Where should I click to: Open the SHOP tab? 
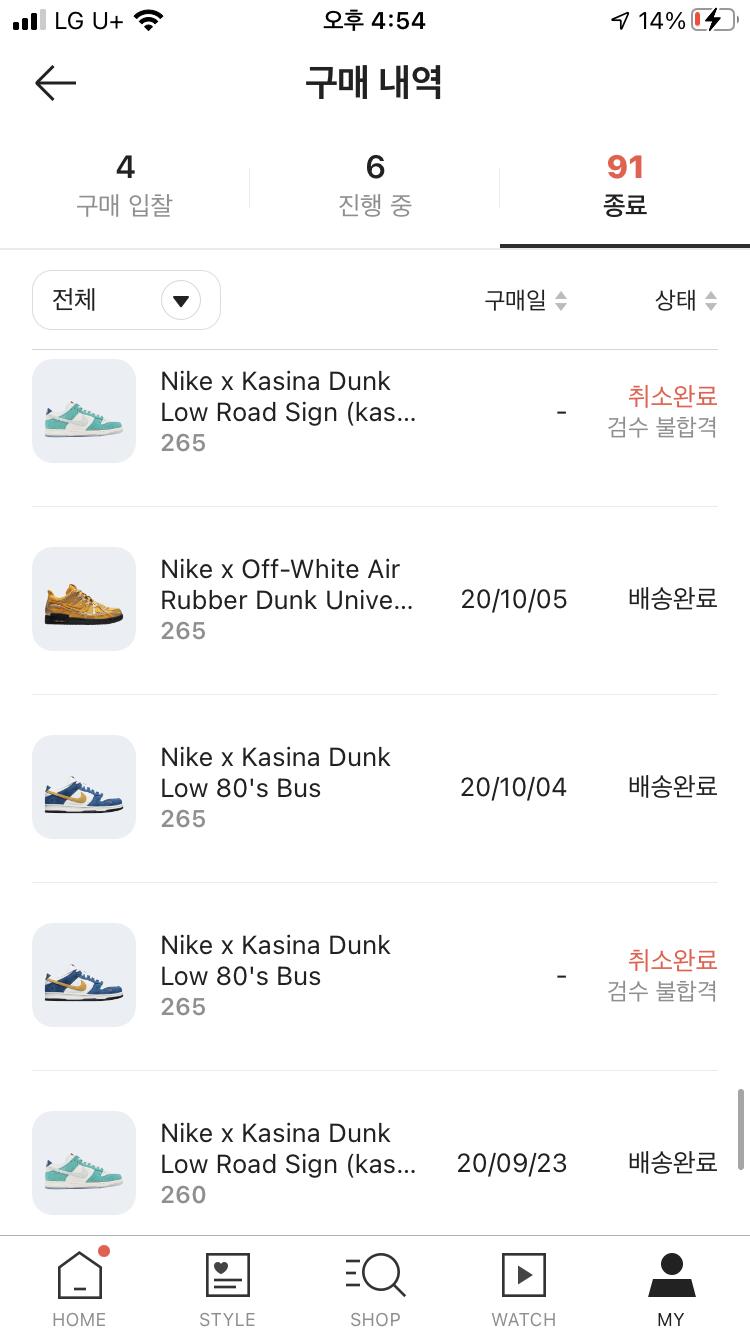click(x=375, y=1288)
